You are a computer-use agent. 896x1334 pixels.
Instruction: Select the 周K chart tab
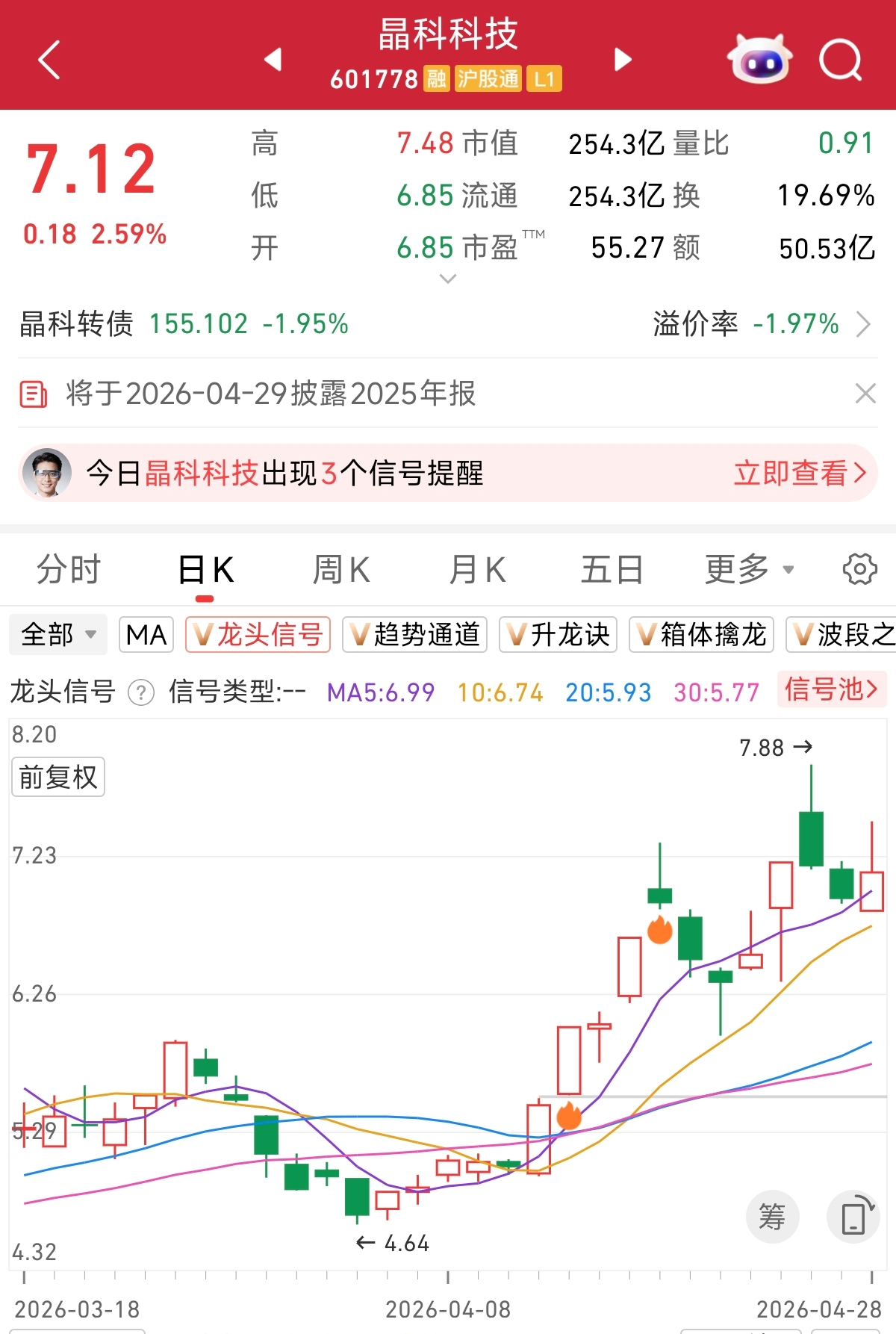[x=340, y=570]
